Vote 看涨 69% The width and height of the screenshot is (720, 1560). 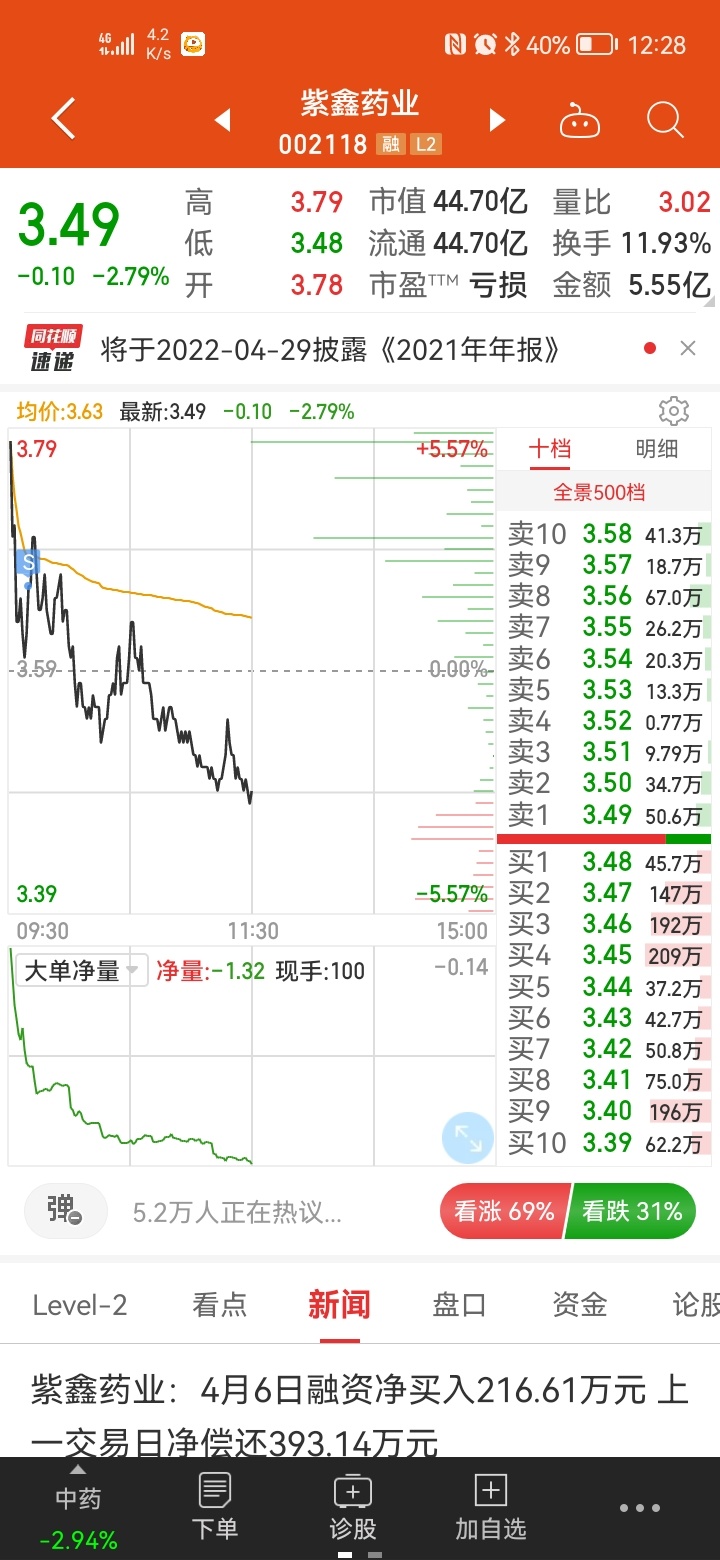(504, 1212)
